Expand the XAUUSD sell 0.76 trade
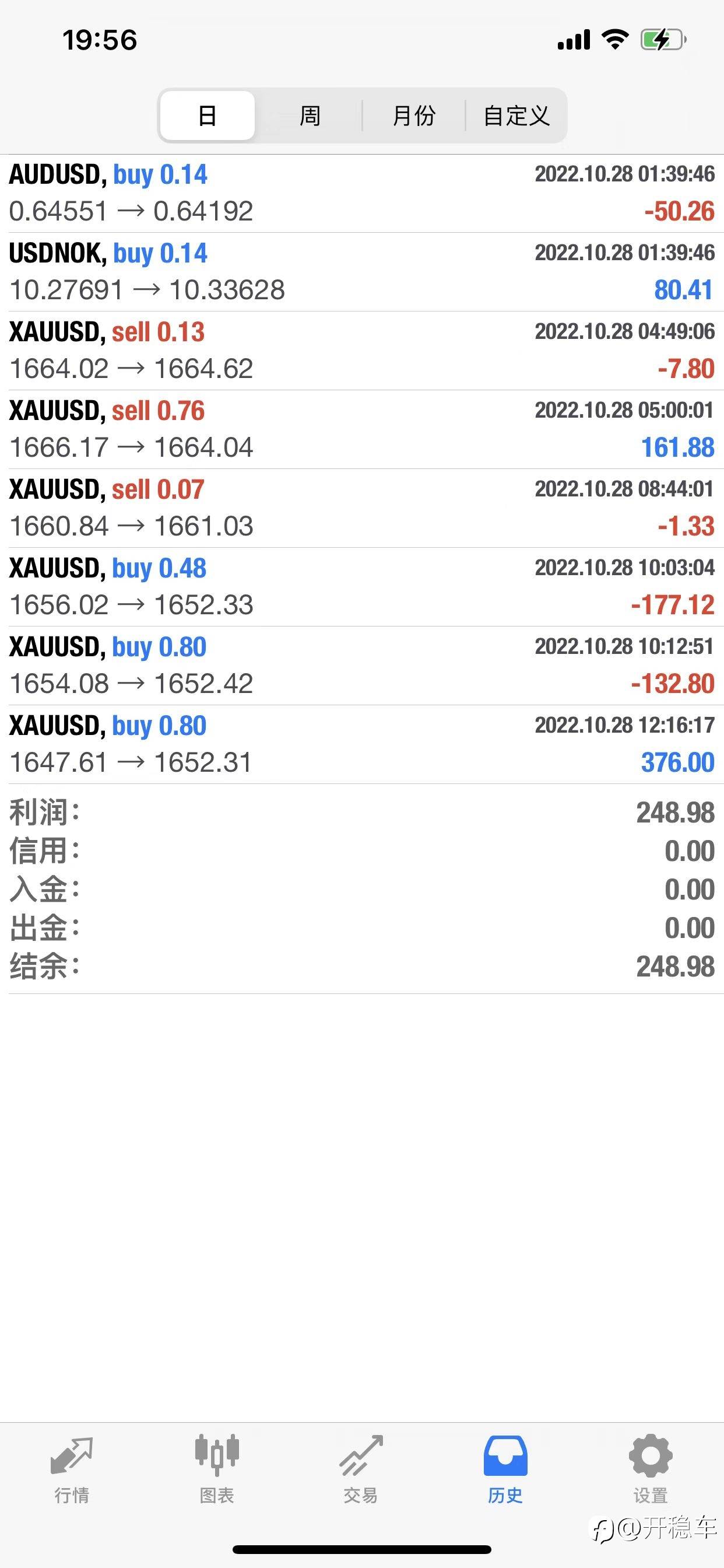Viewport: 724px width, 1568px height. tap(362, 429)
